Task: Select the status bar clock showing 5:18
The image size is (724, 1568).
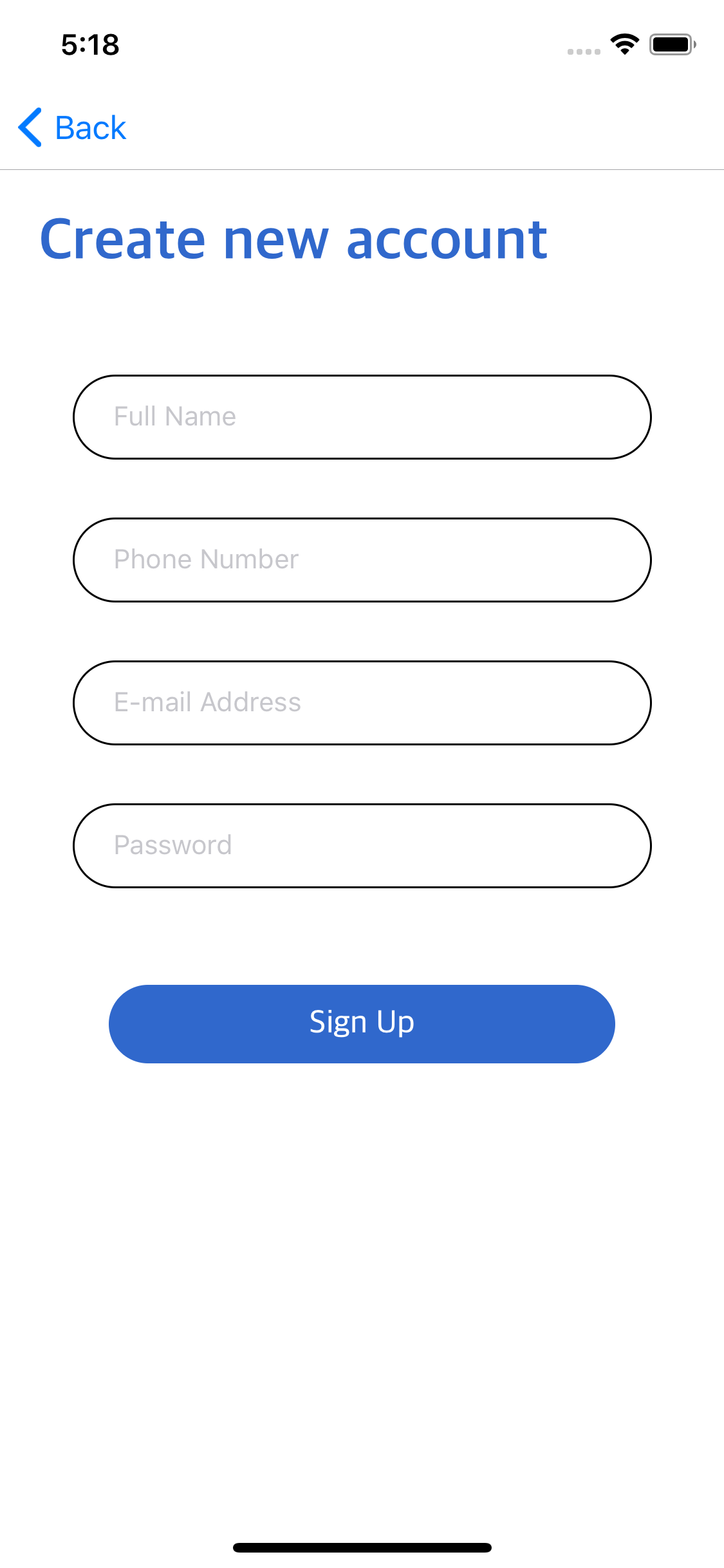Action: coord(89,44)
